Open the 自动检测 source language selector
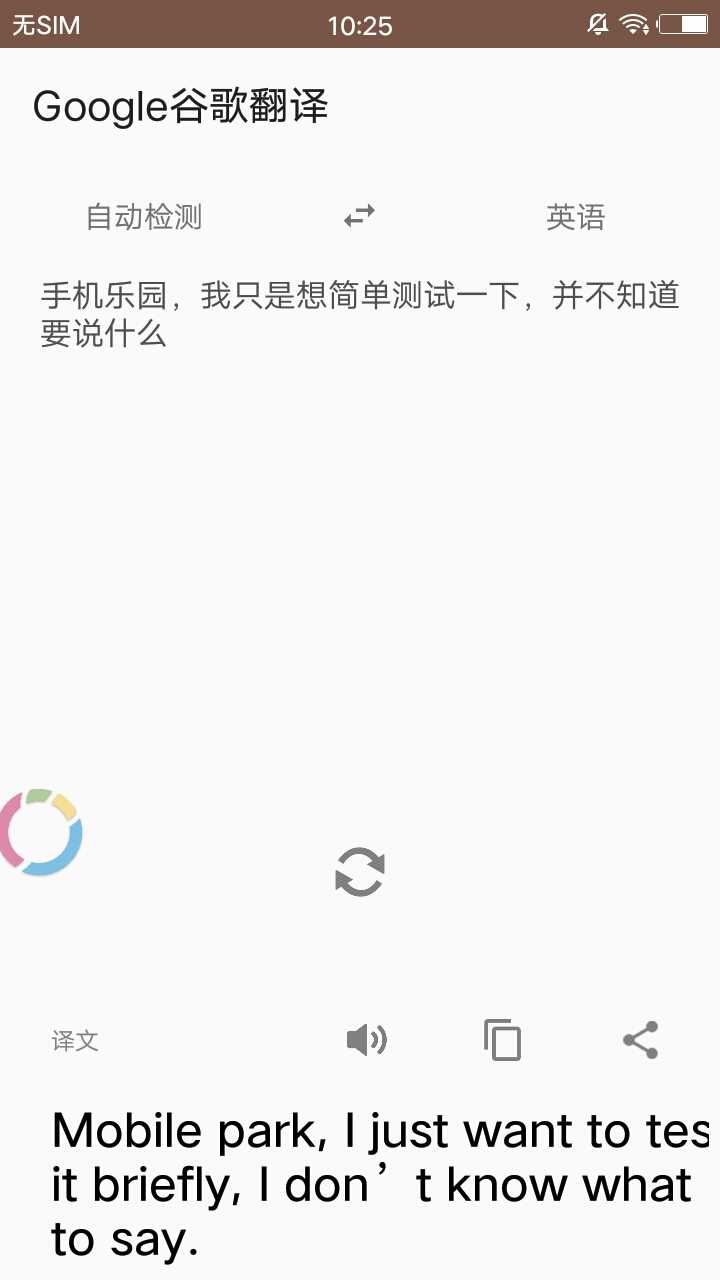The image size is (720, 1280). point(143,216)
